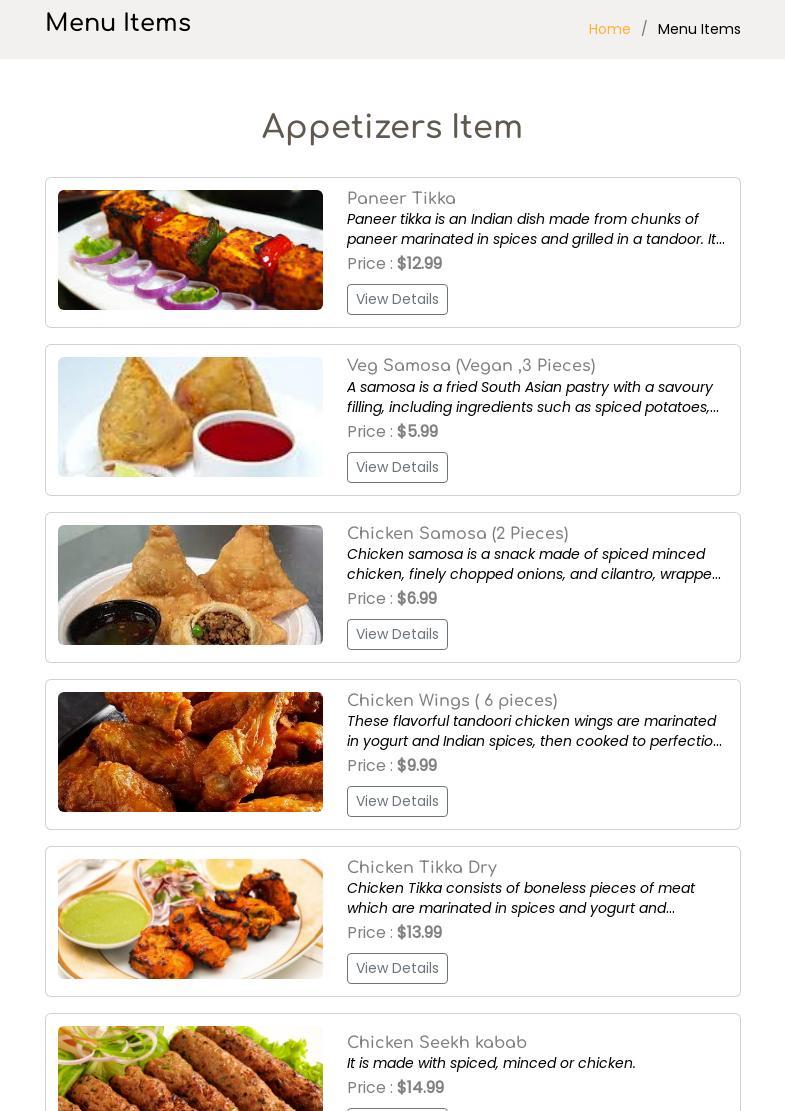This screenshot has height=1111, width=785.
Task: Tap the Paneer Tikka photo
Action: pos(190,250)
